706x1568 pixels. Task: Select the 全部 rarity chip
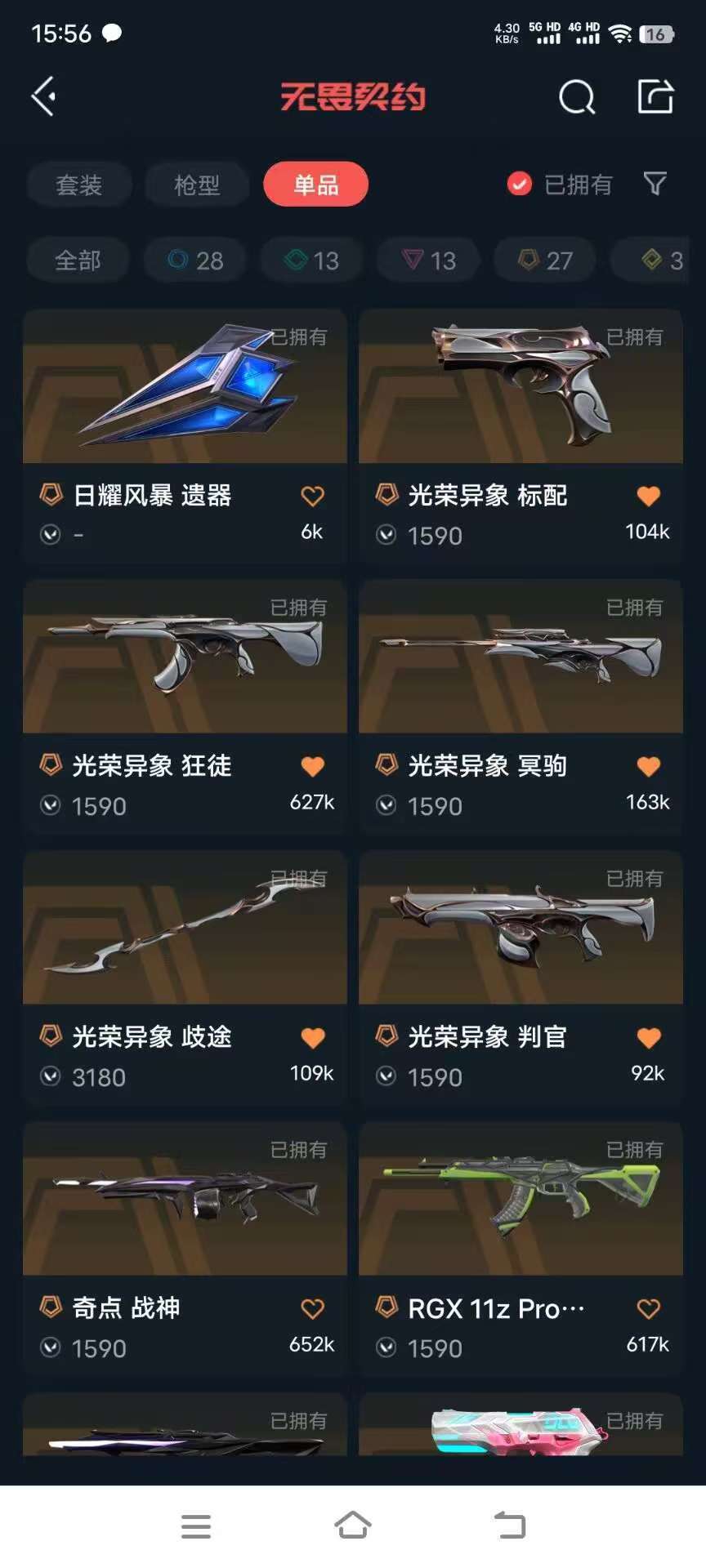point(78,261)
